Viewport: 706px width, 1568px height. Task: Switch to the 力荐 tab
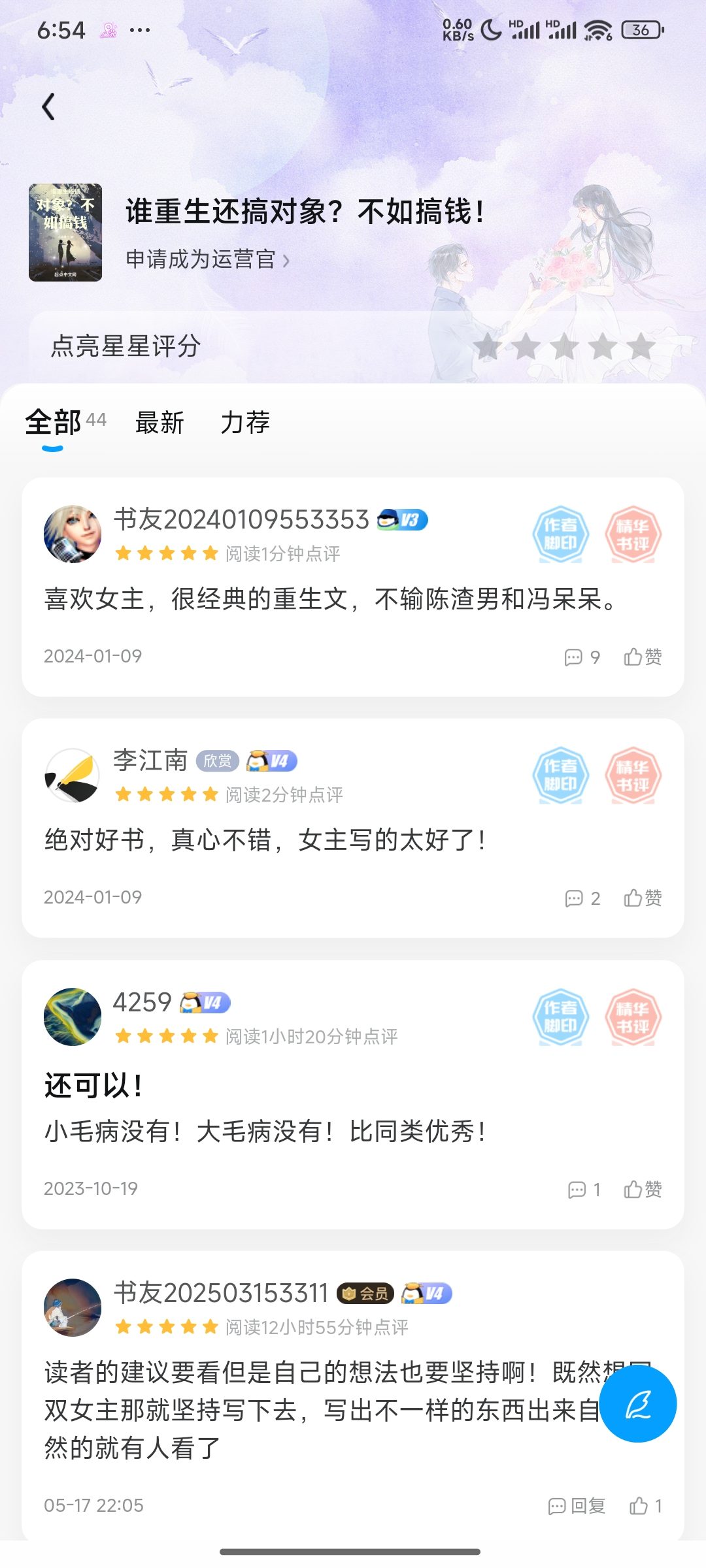click(x=245, y=423)
